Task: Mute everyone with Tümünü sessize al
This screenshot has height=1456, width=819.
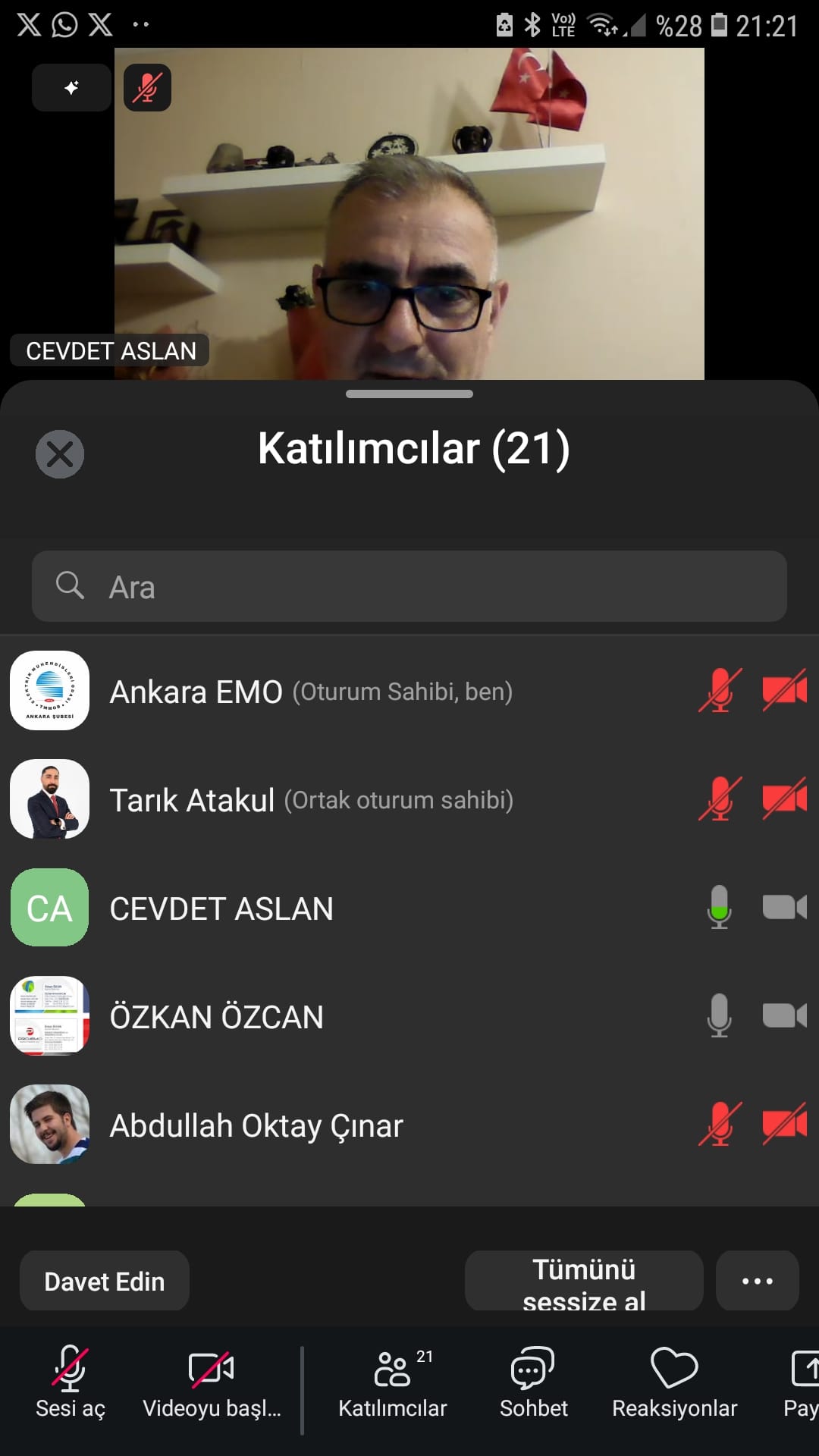Action: [584, 1281]
